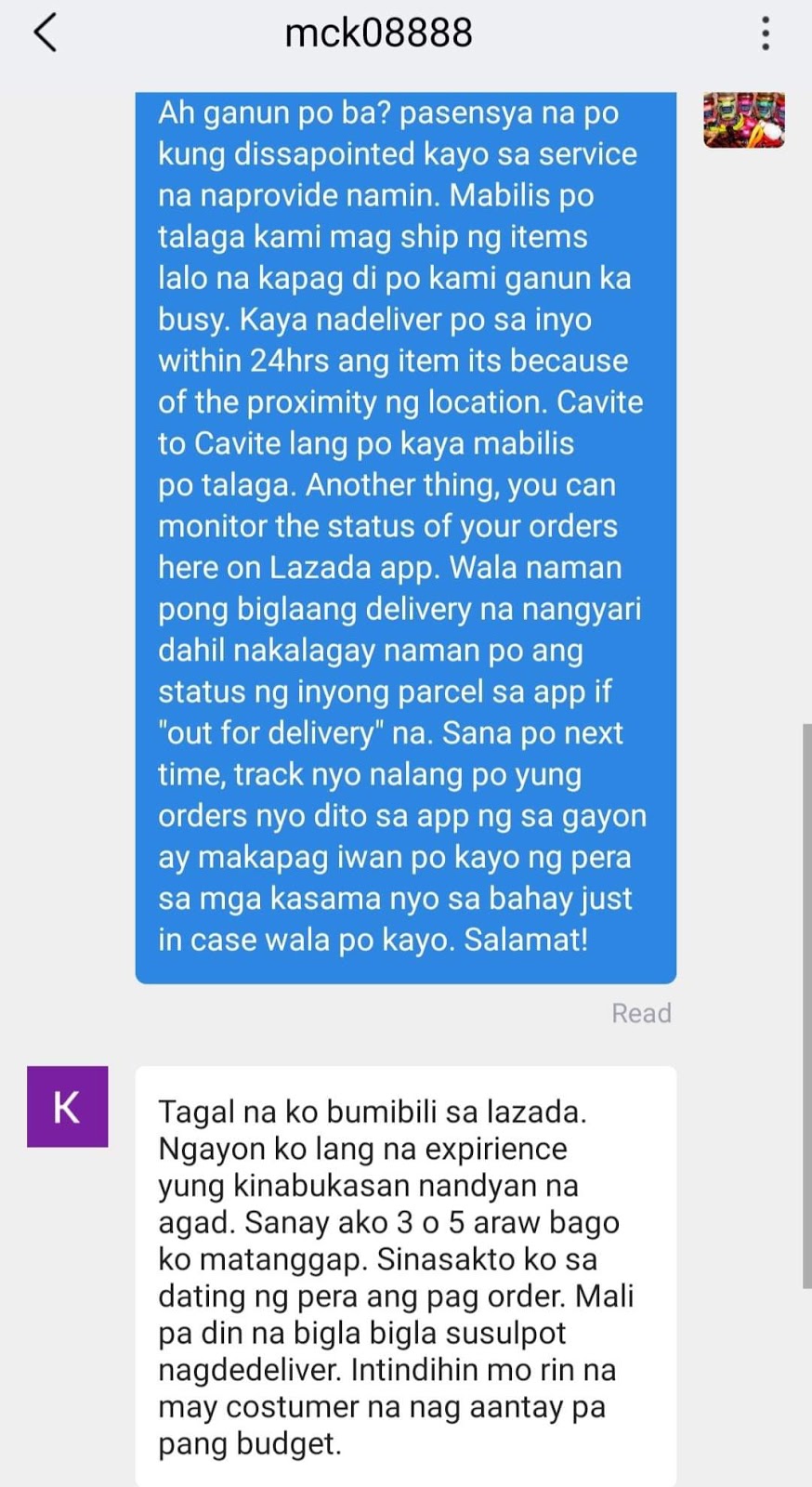Open the three-dot overflow menu
This screenshot has height=1487, width=812.
[766, 33]
